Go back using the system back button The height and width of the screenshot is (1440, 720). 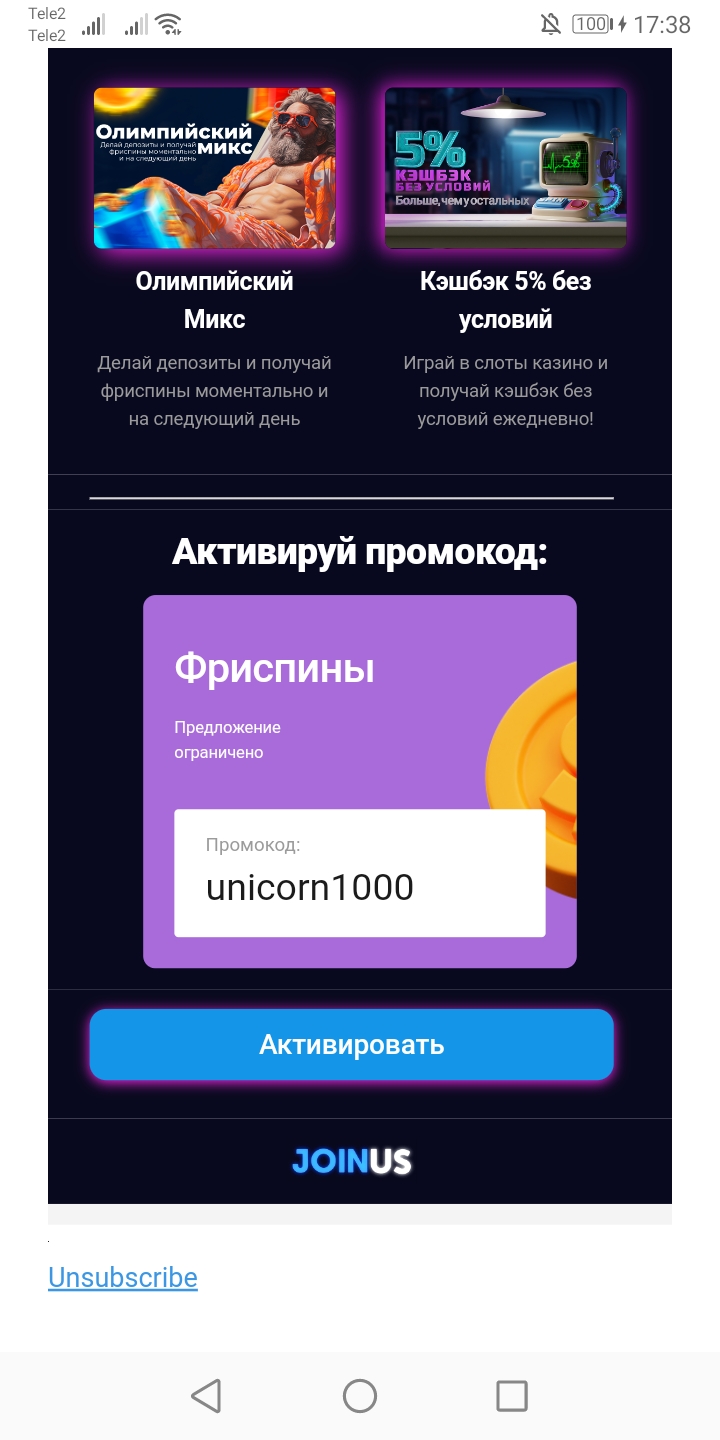coord(206,1396)
